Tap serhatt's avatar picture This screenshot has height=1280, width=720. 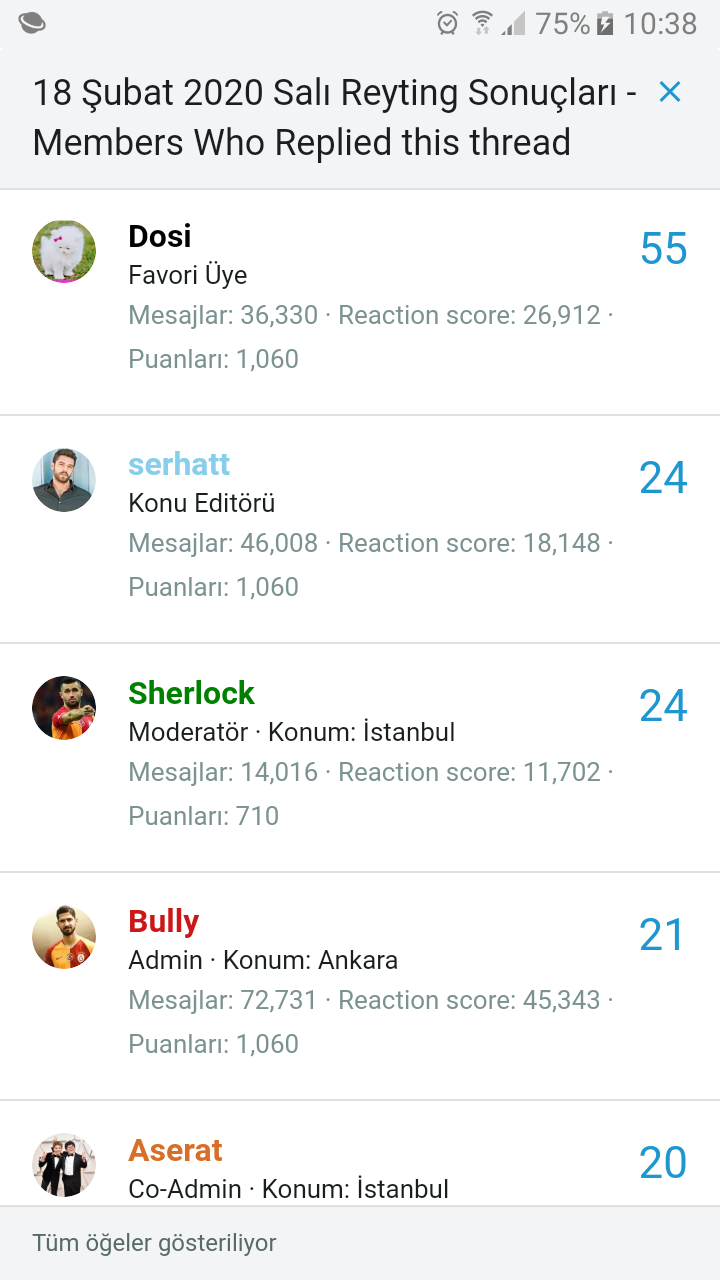[64, 480]
